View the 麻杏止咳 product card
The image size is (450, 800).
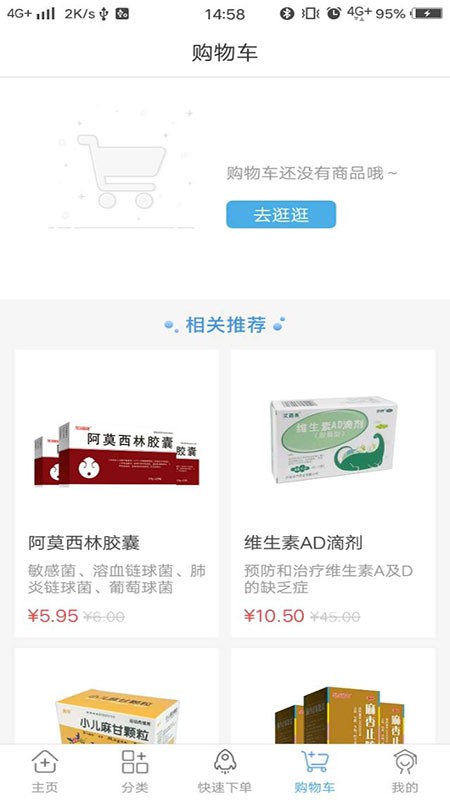[x=333, y=696]
